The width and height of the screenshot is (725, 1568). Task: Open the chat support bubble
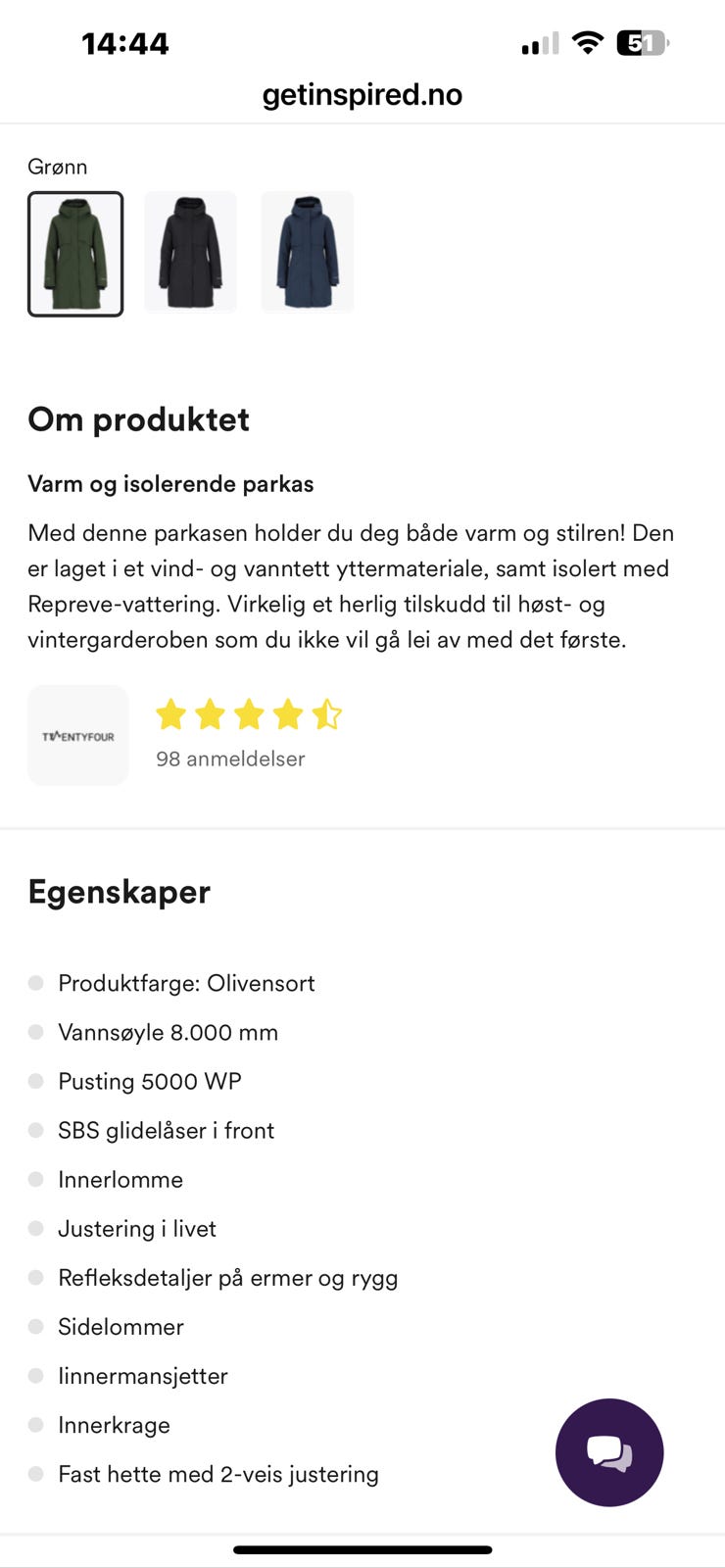[609, 1452]
